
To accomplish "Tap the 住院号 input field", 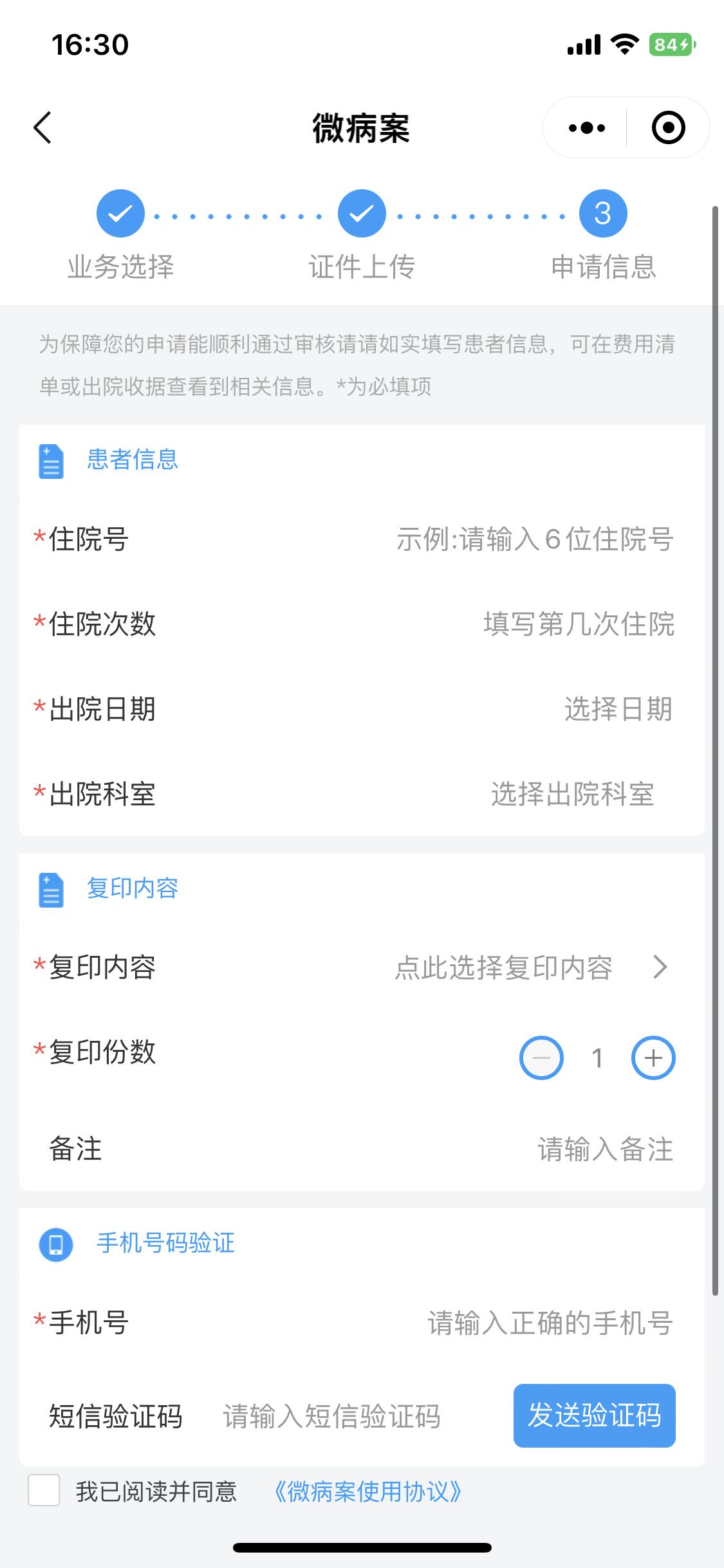I will pyautogui.click(x=534, y=539).
